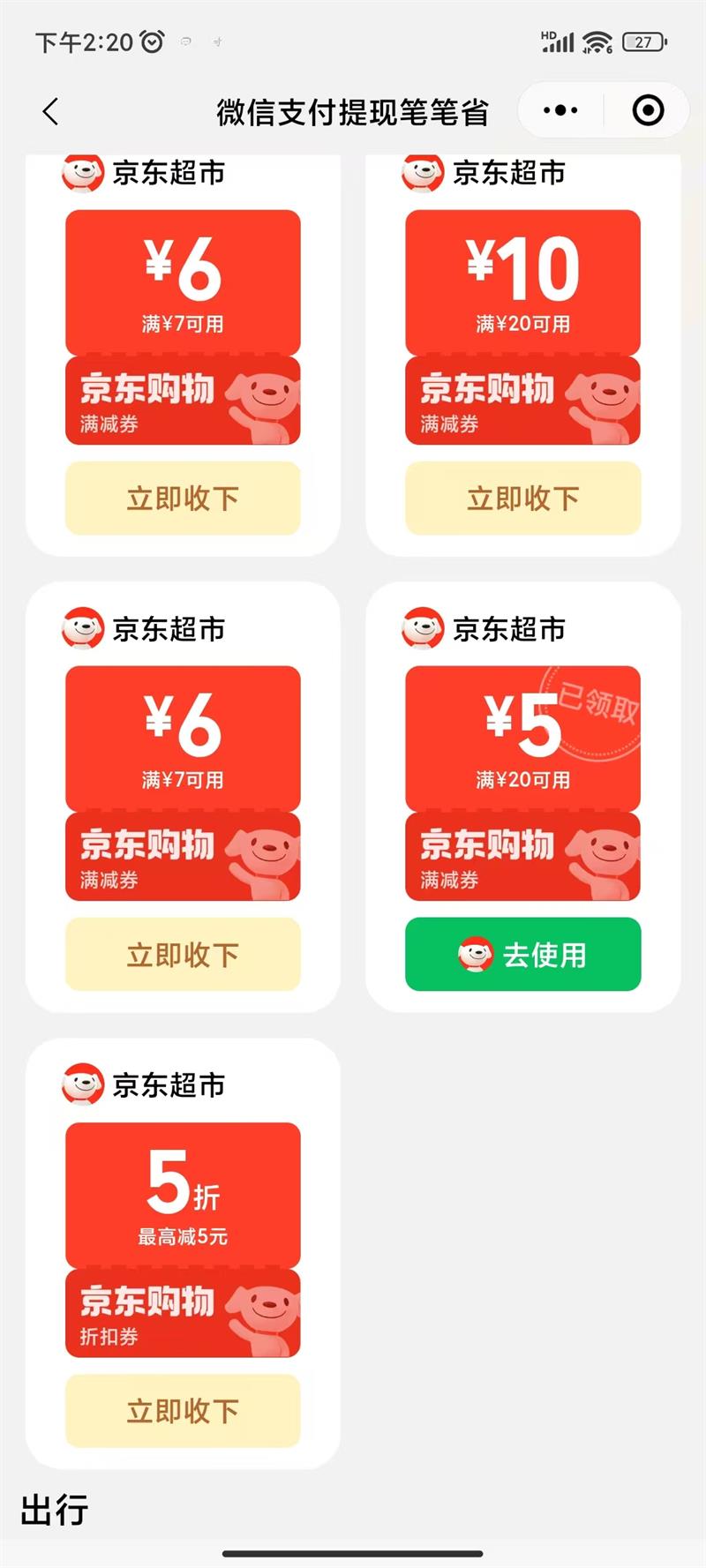Select the ¥10 coupon's red 京东购物 满减券 area
The image size is (706, 1568).
pos(522,401)
